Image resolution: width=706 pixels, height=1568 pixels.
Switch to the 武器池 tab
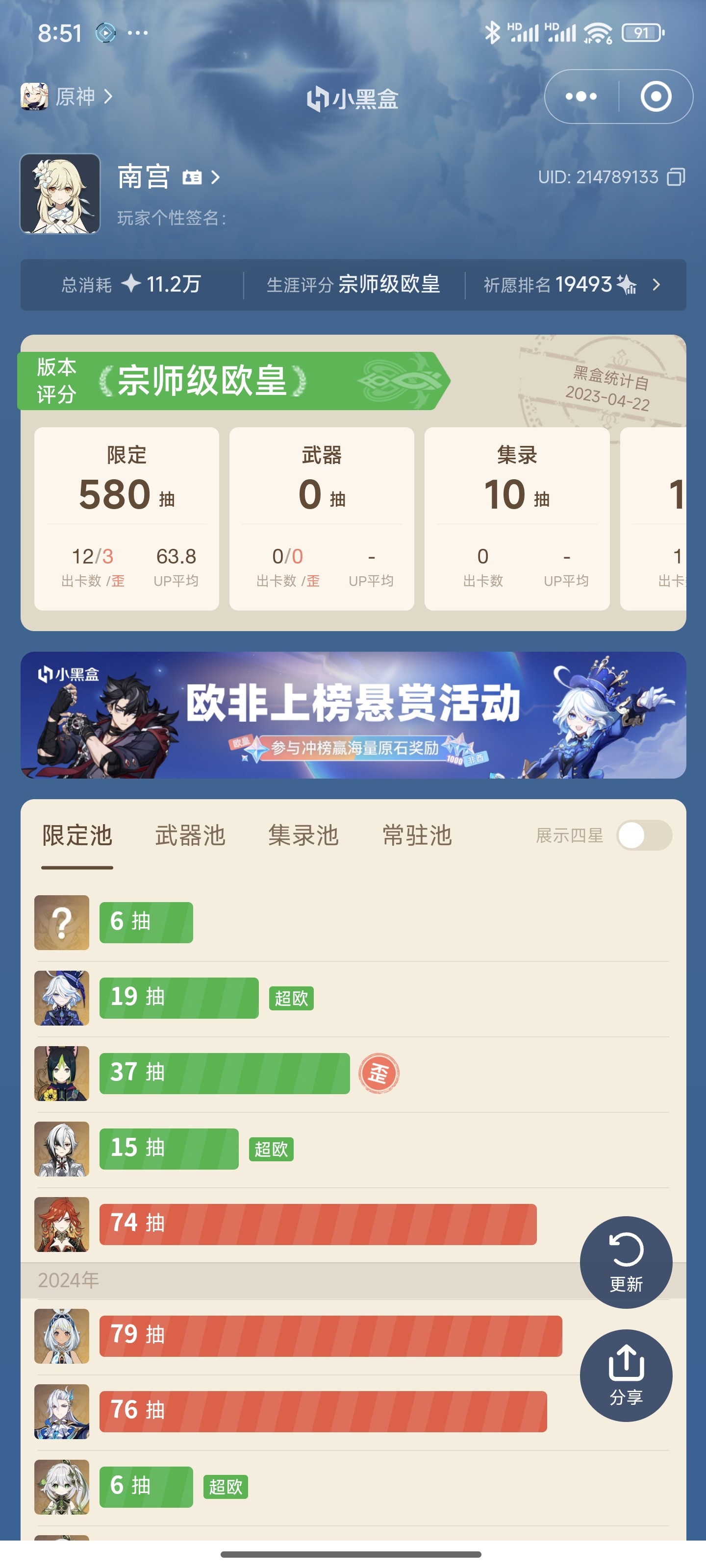190,835
